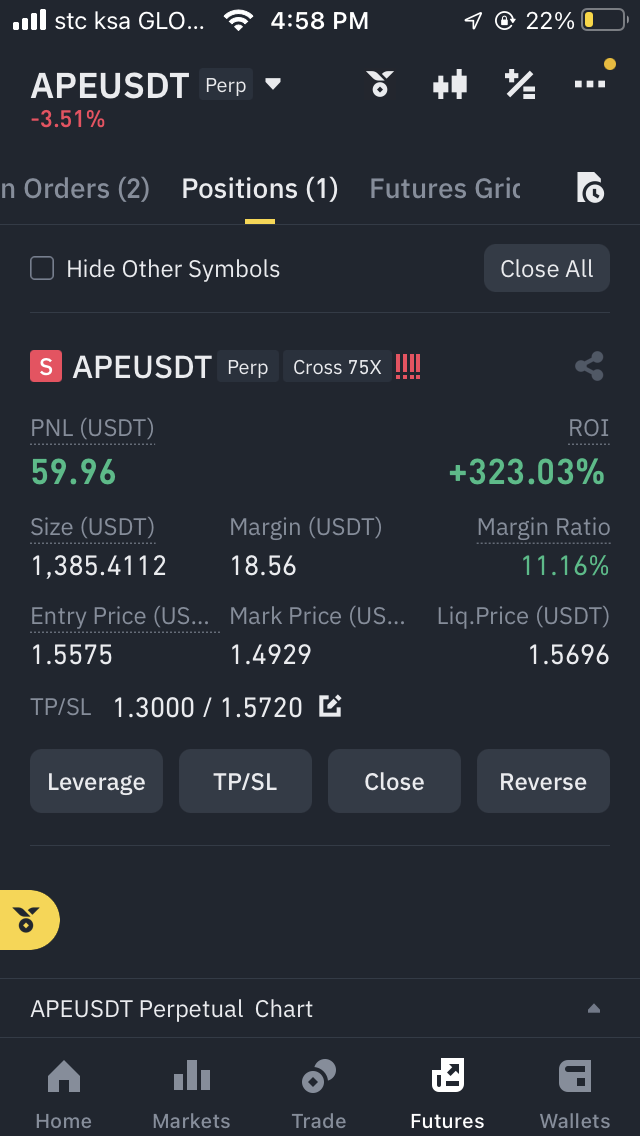Open the calculator icon
Image resolution: width=640 pixels, height=1136 pixels.
520,84
